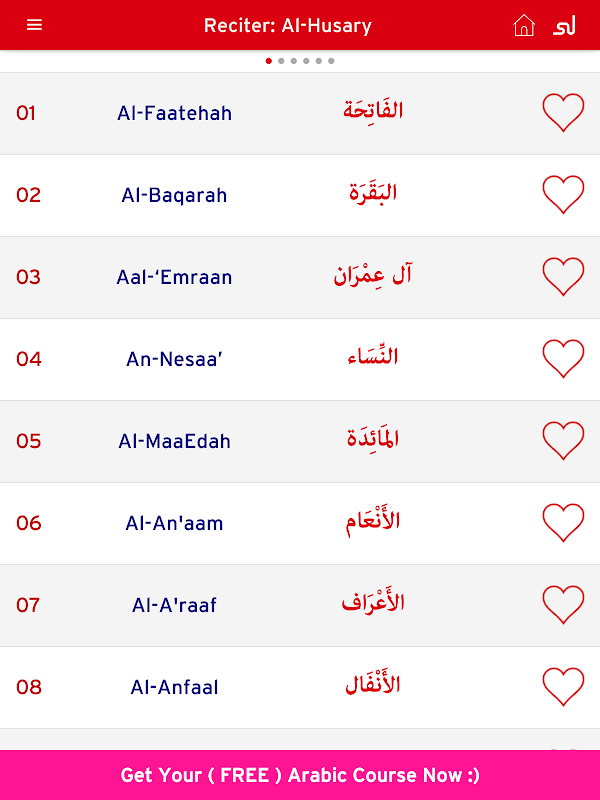This screenshot has width=600, height=800.
Task: Open surah Al-A'raaf
Action: coord(300,606)
